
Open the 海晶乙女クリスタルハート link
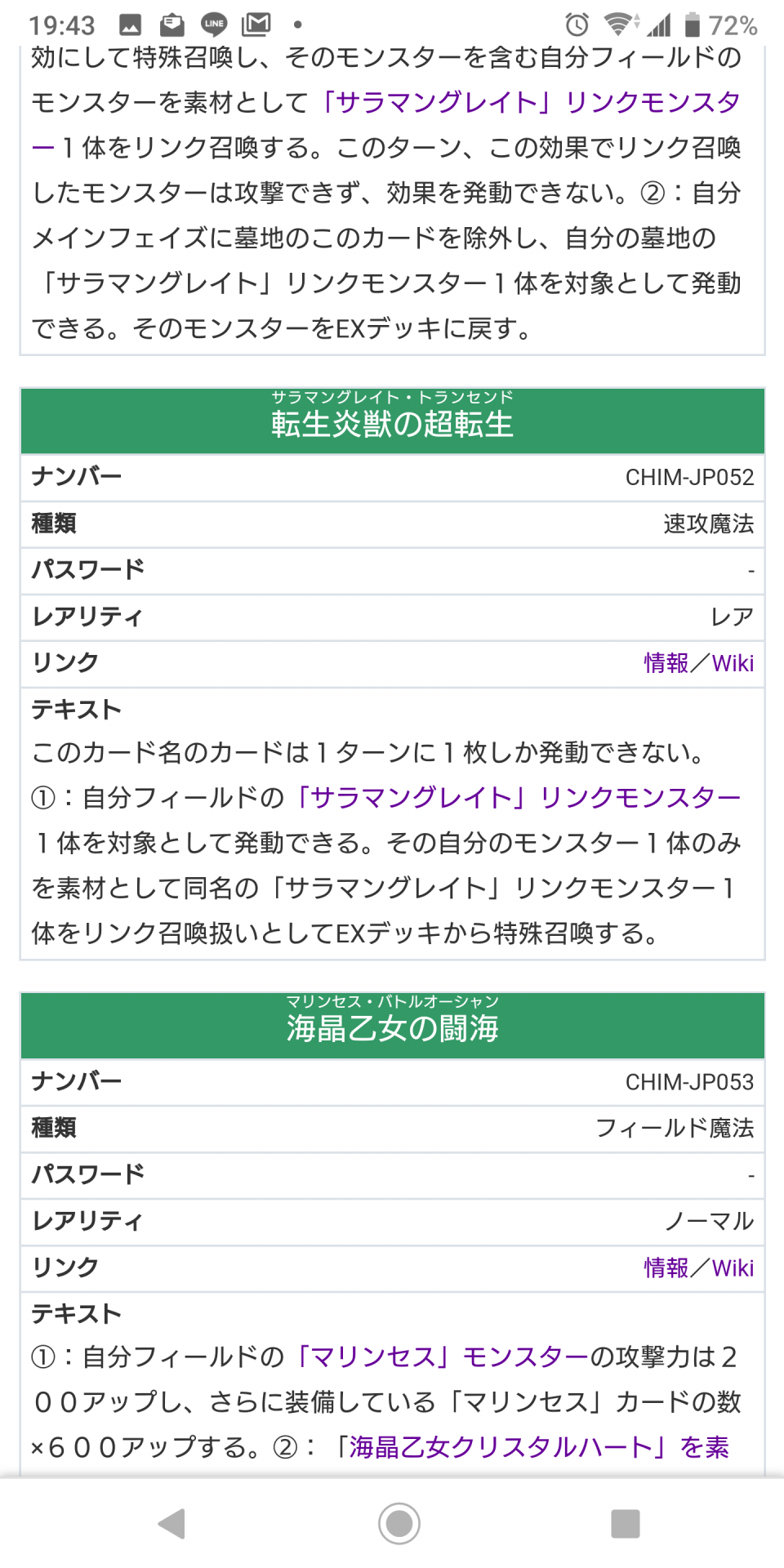[531, 1447]
